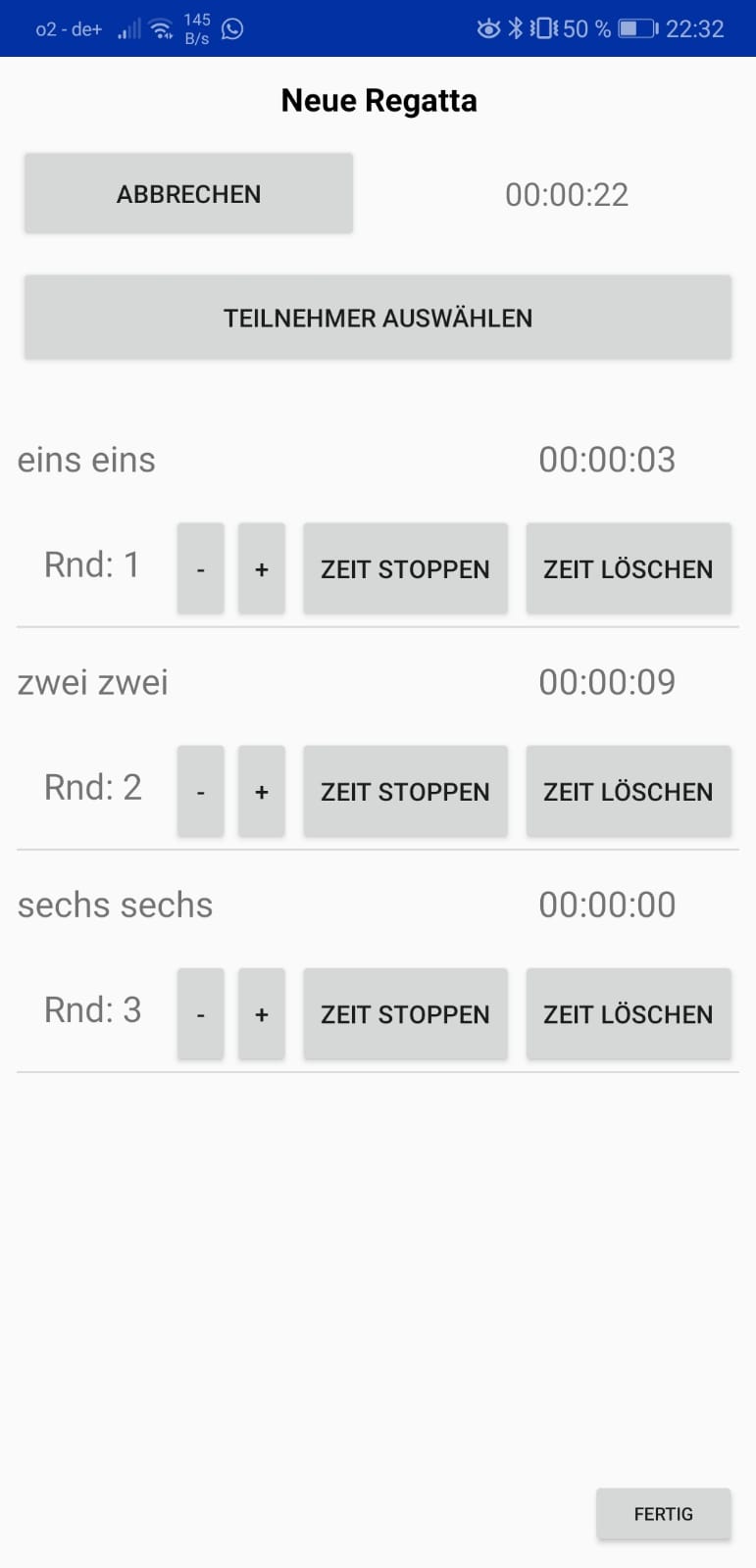Tap the Abbrechen button

point(188,194)
